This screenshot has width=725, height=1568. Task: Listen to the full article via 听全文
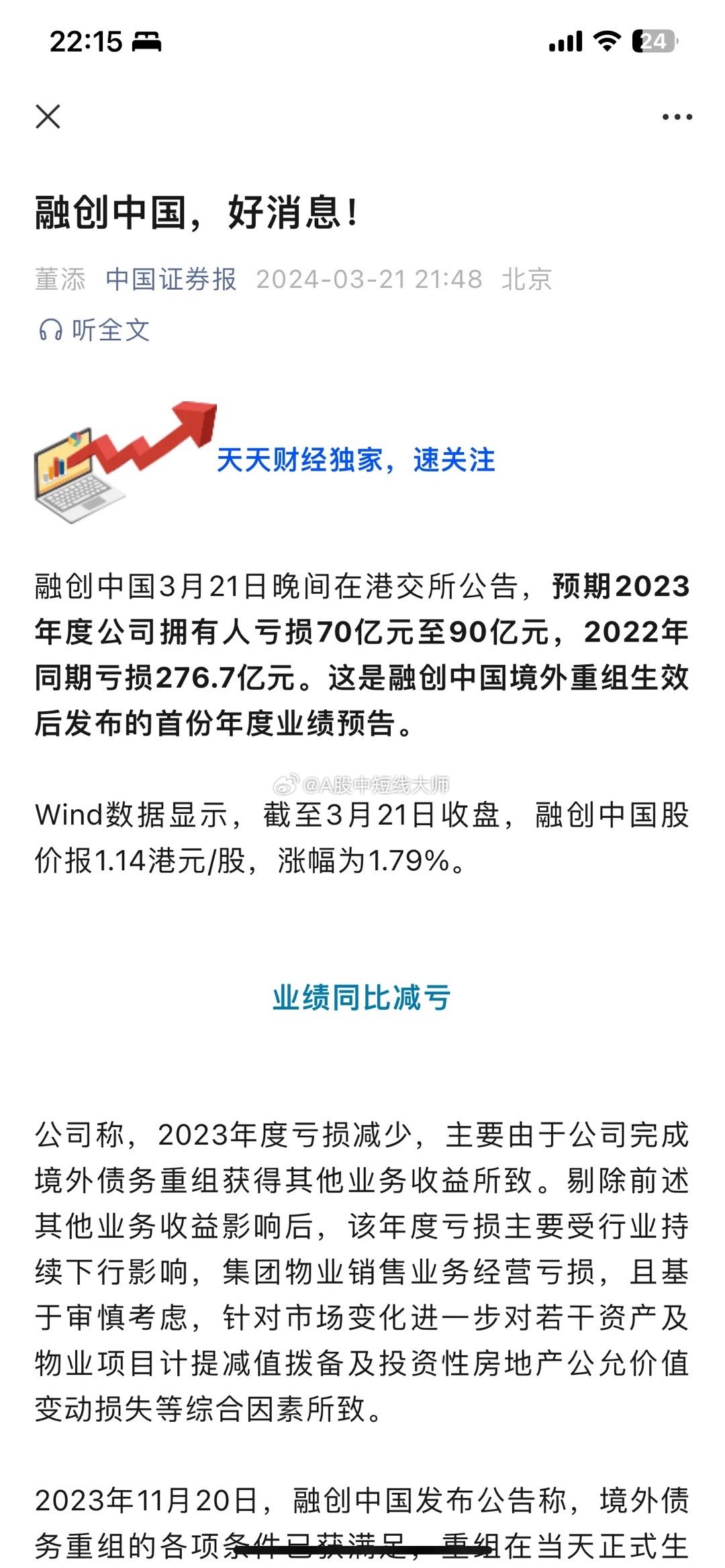pyautogui.click(x=94, y=330)
